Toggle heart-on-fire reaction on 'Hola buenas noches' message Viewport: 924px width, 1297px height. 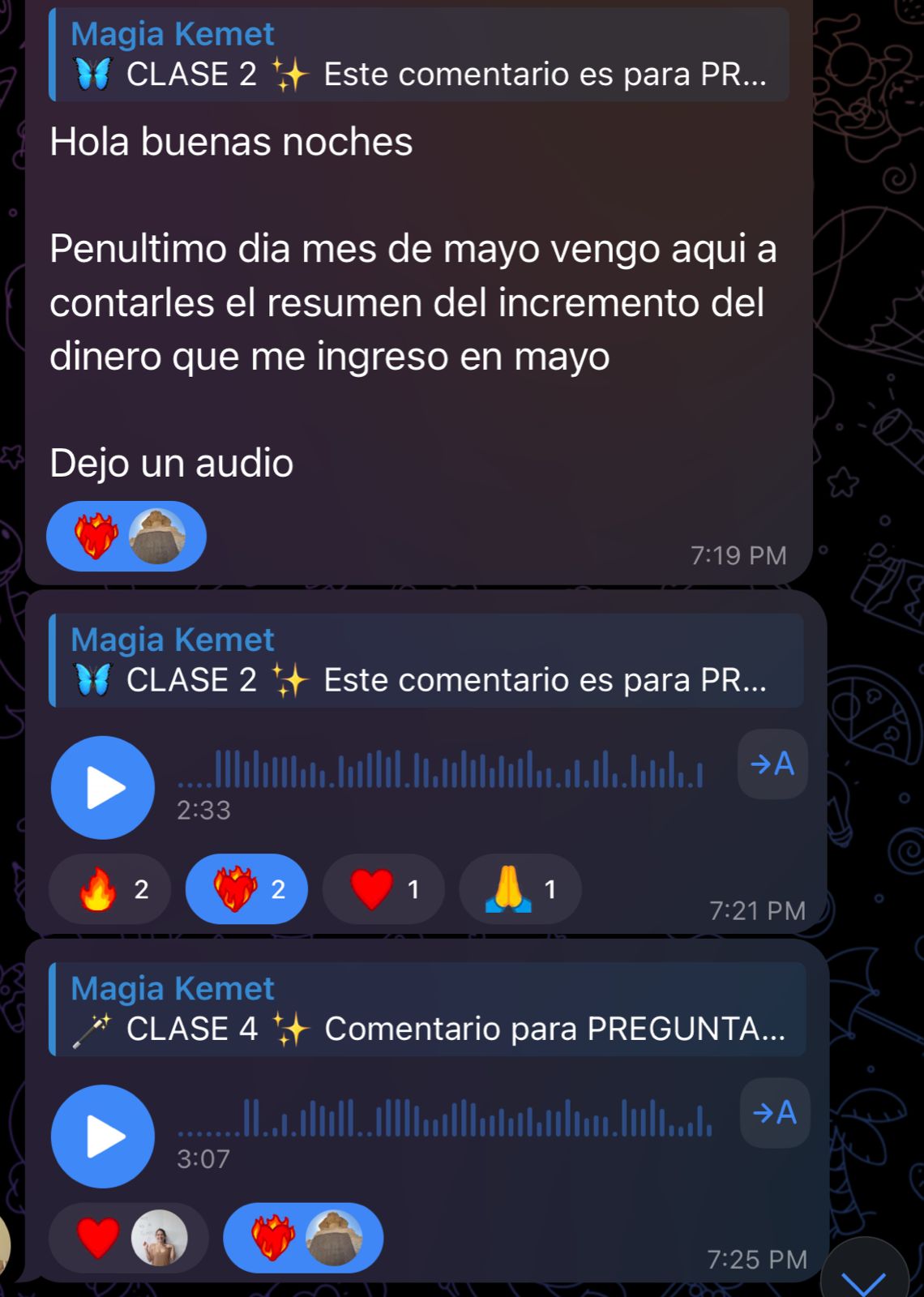pyautogui.click(x=126, y=536)
